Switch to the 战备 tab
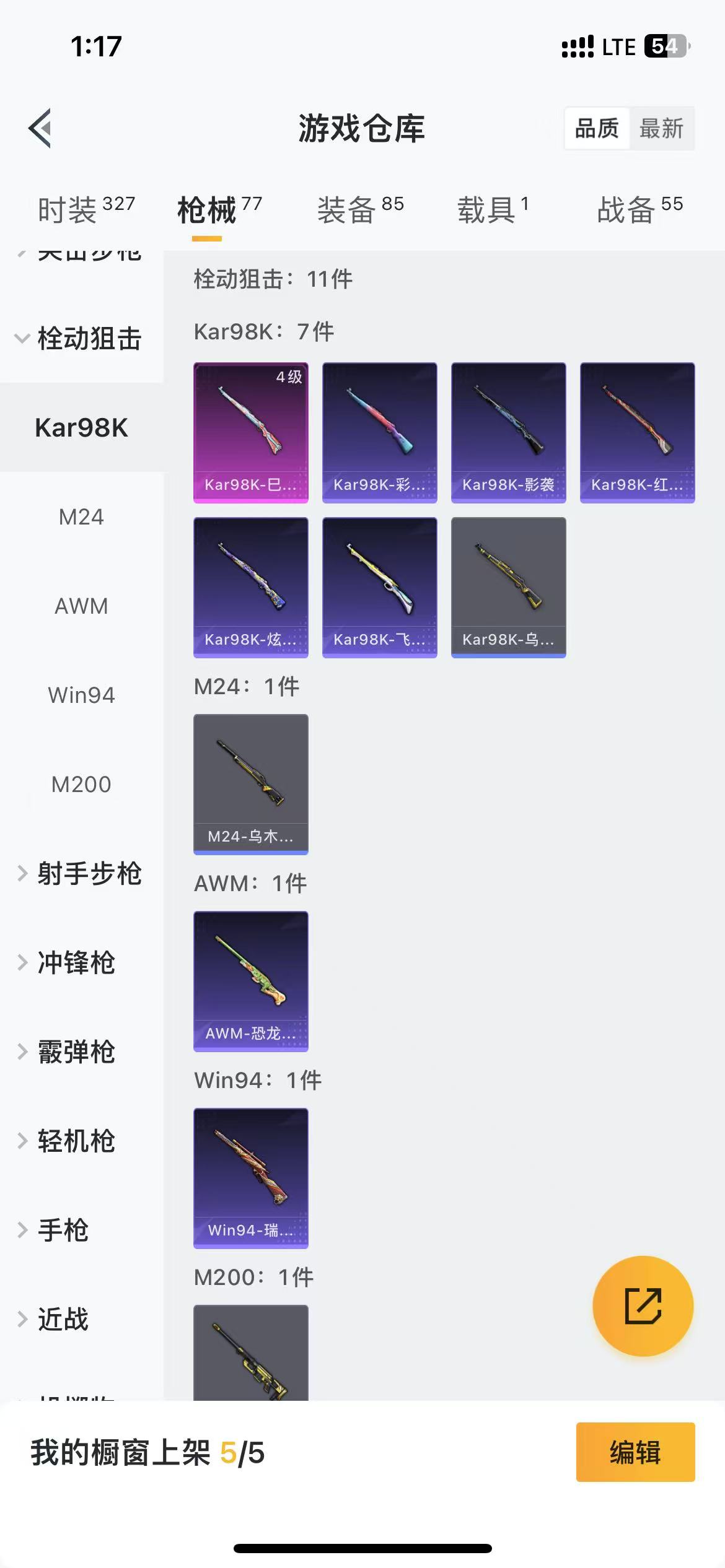The image size is (725, 1568). [x=639, y=209]
